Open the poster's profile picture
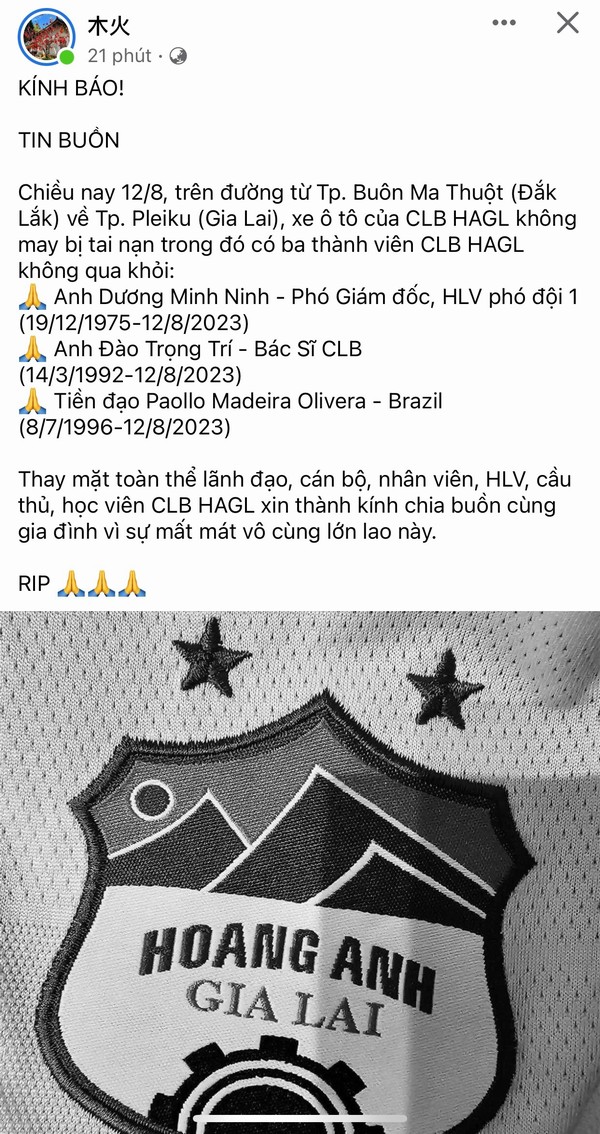This screenshot has width=600, height=1134. click(x=46, y=38)
